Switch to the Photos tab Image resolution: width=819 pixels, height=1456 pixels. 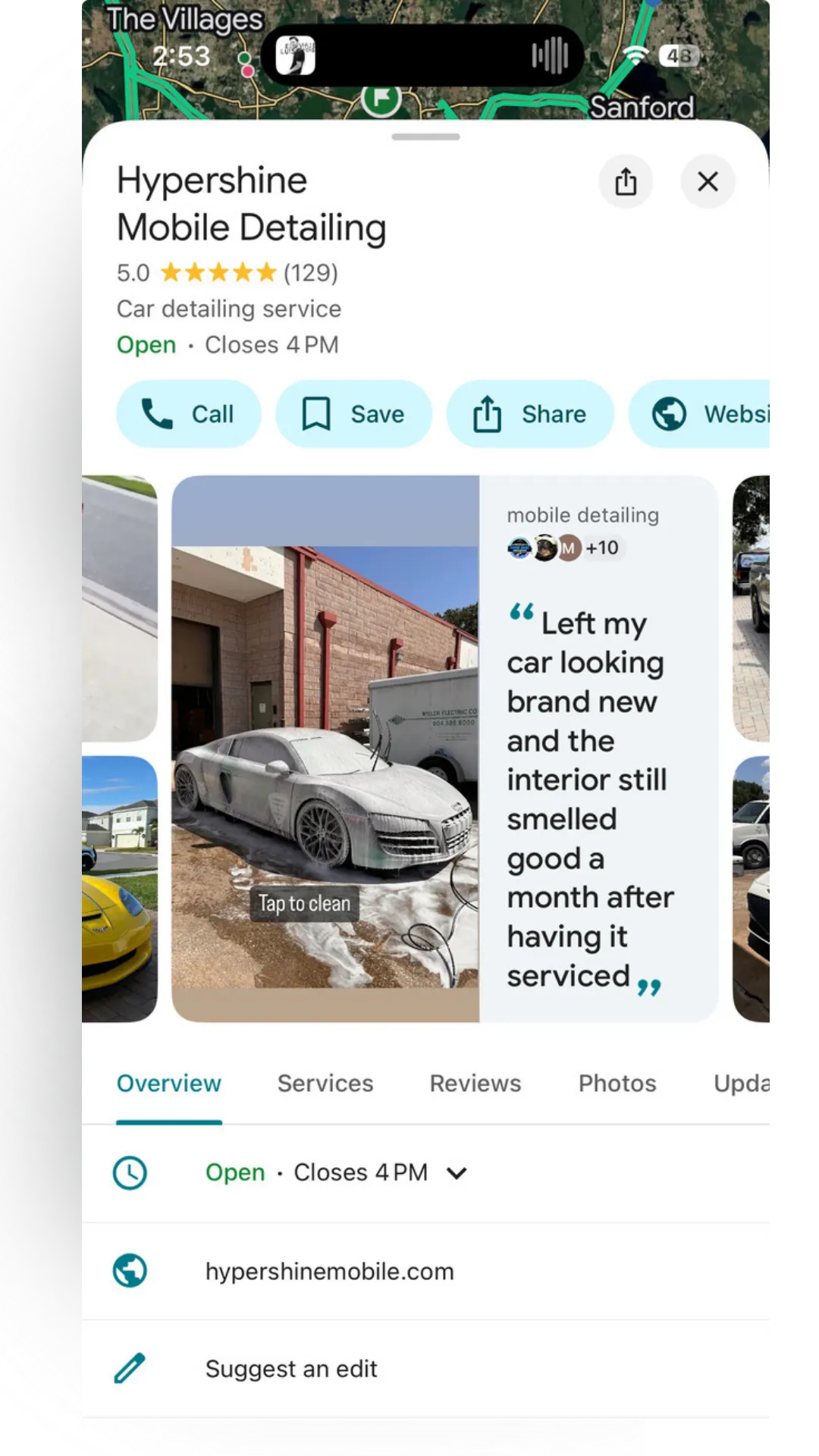point(617,1083)
